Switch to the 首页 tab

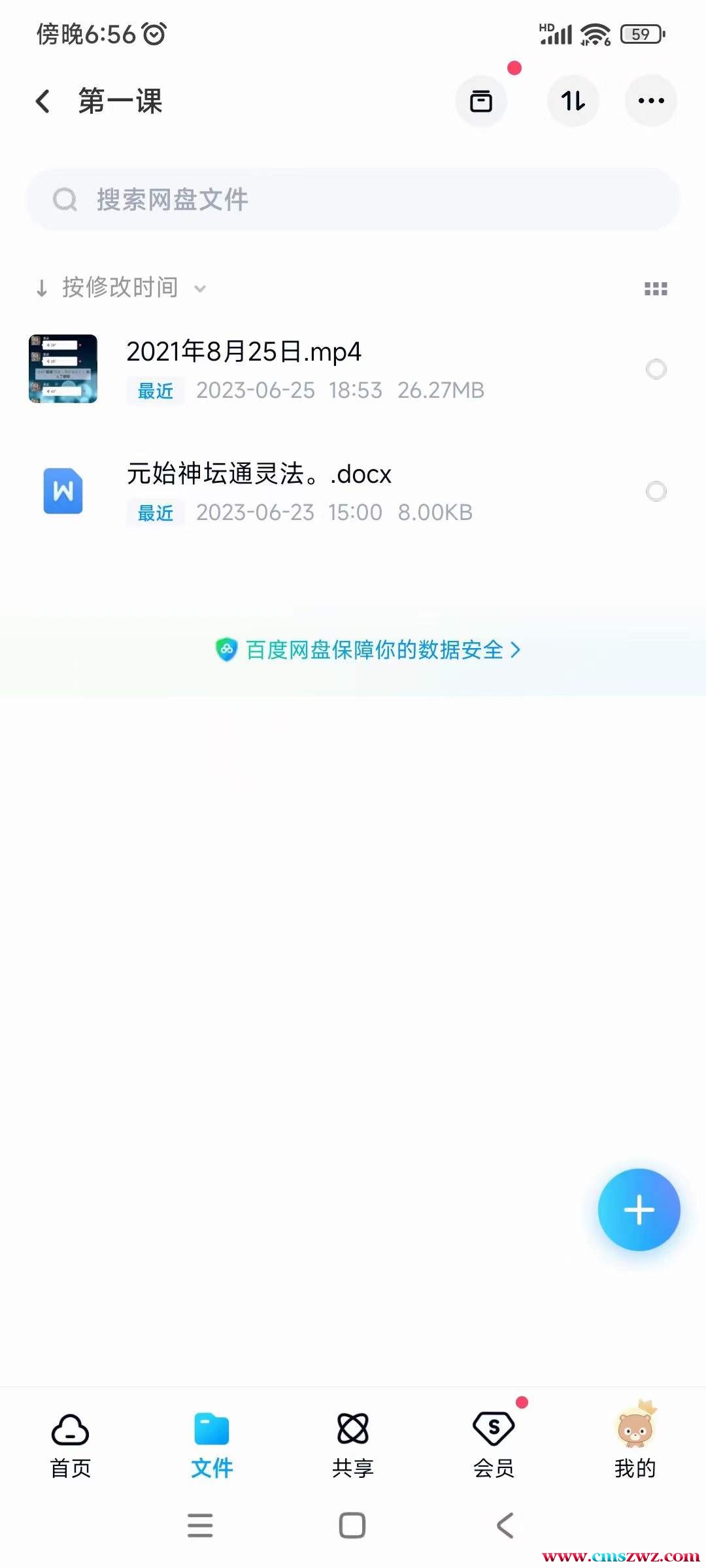(71, 1443)
